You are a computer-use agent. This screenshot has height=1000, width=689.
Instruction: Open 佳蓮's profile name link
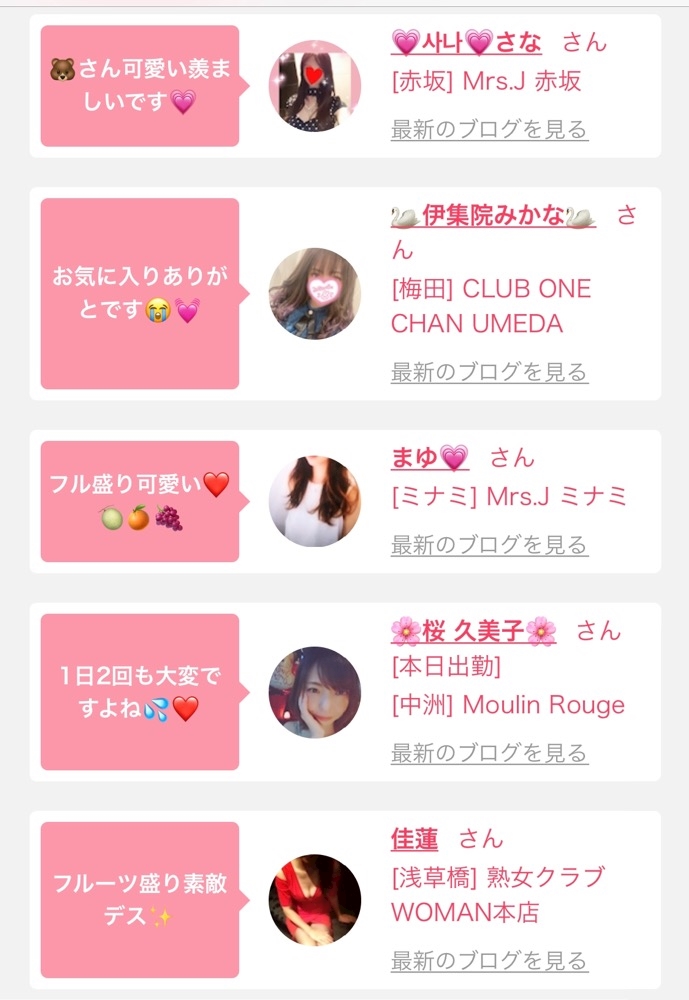click(414, 839)
